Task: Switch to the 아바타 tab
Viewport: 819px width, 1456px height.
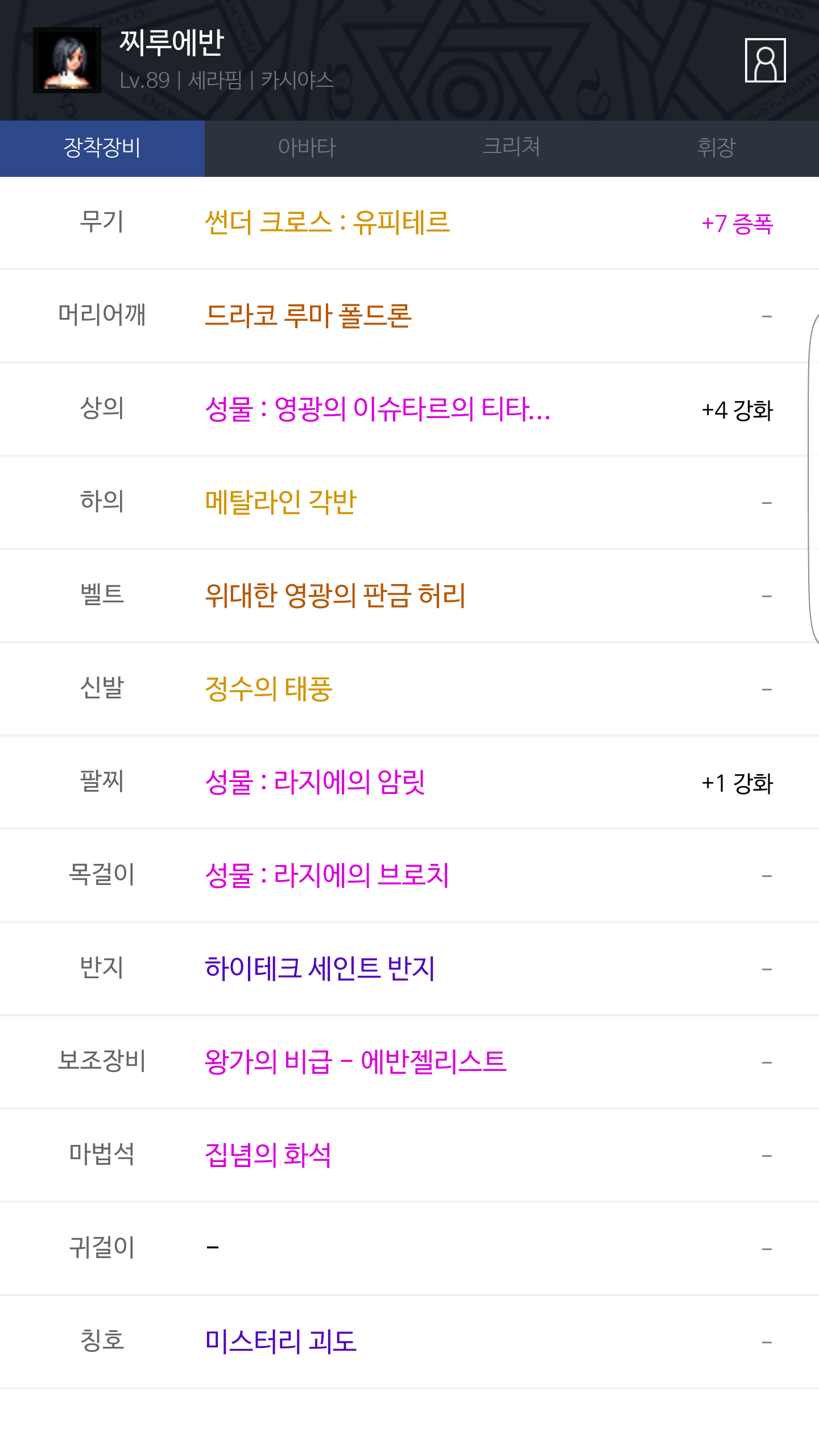Action: (x=307, y=148)
